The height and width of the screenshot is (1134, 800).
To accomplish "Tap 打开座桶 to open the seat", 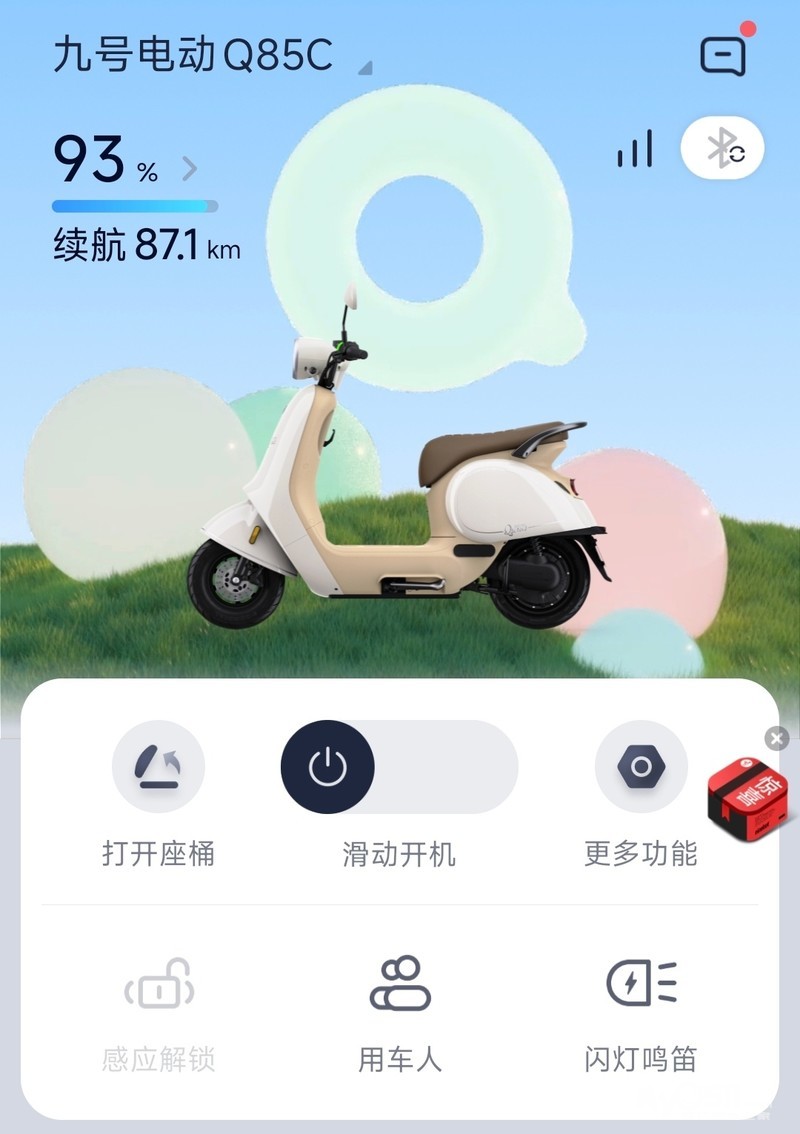I will [158, 767].
